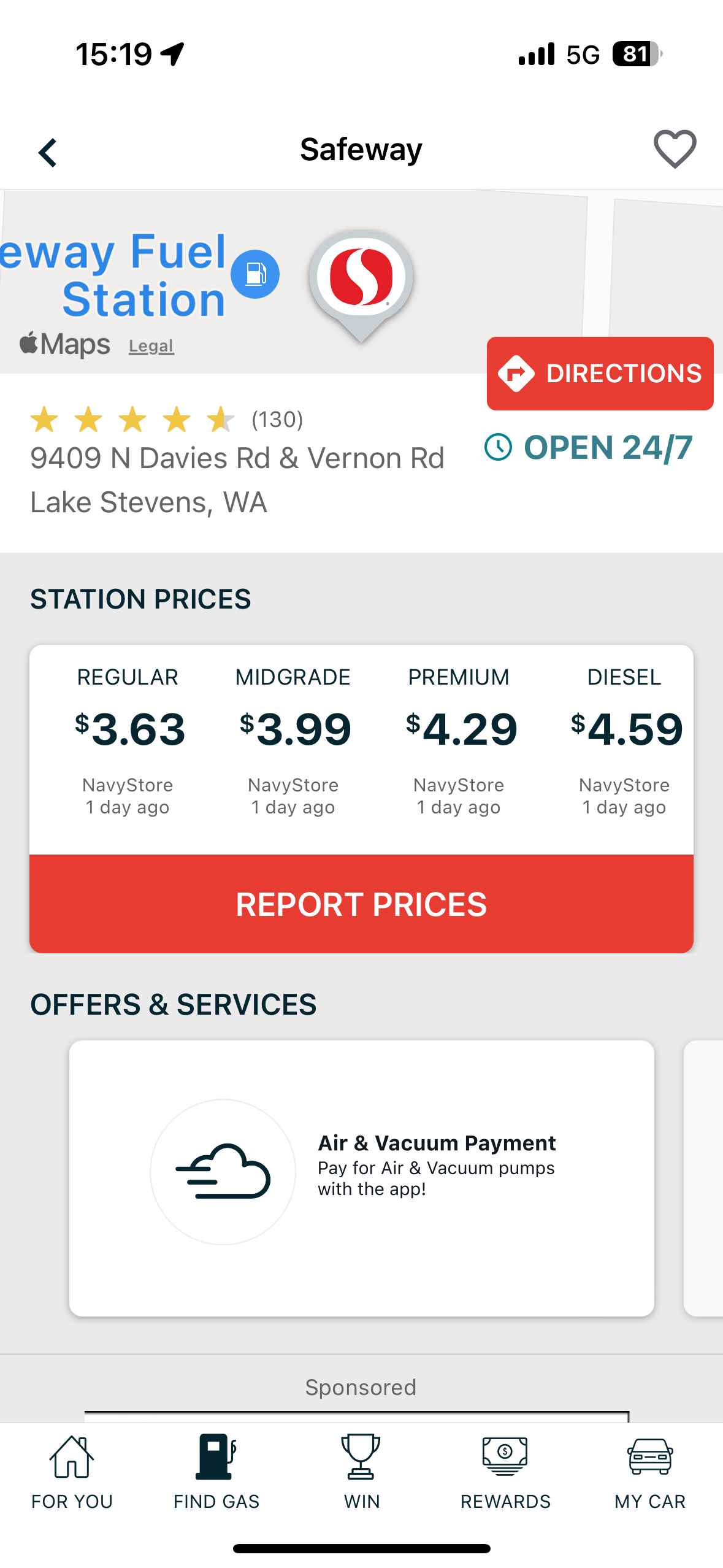
Task: Go back using the arrow icon
Action: coord(48,152)
